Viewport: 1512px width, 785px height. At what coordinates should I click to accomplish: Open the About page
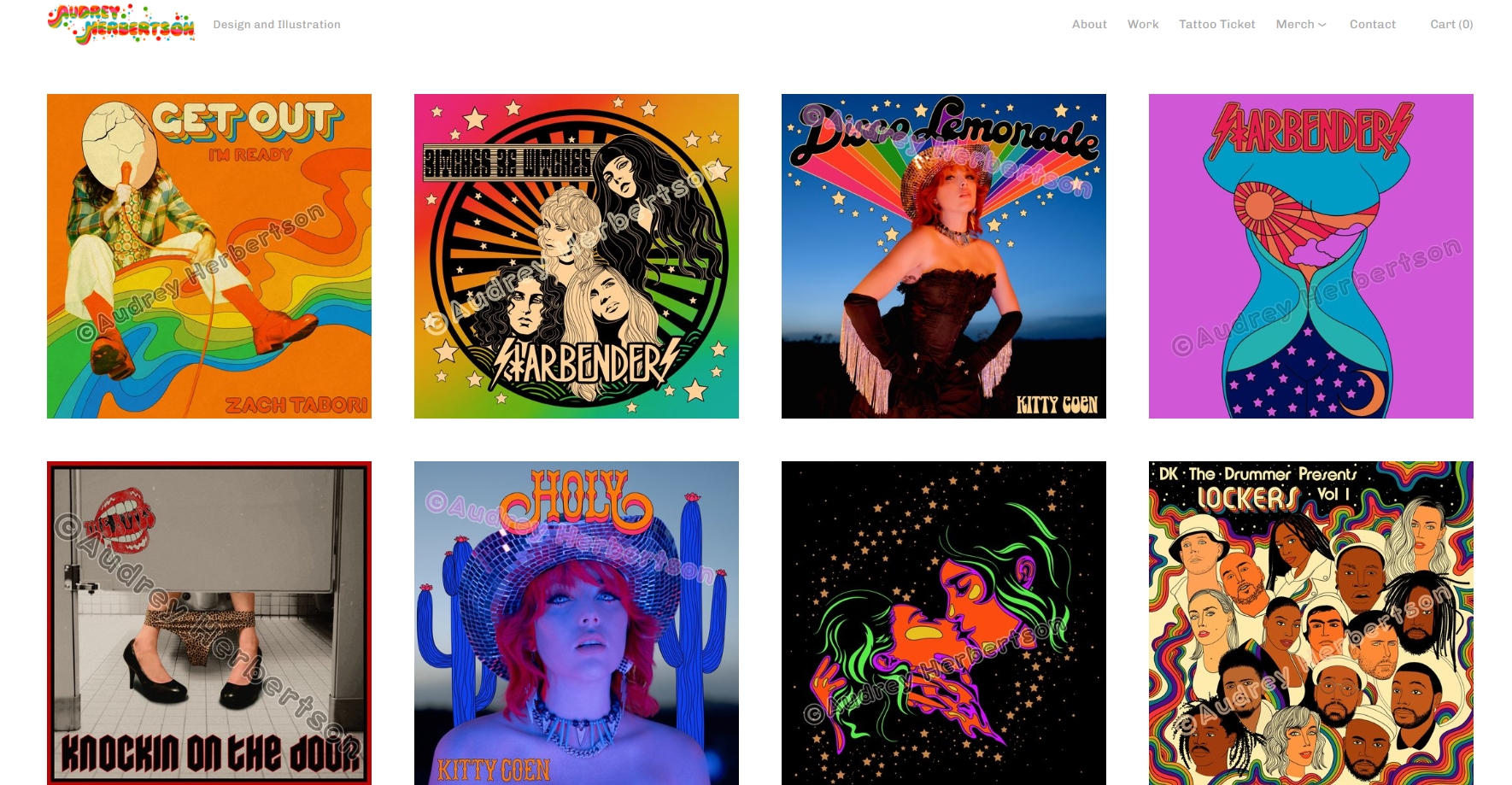(x=1088, y=24)
